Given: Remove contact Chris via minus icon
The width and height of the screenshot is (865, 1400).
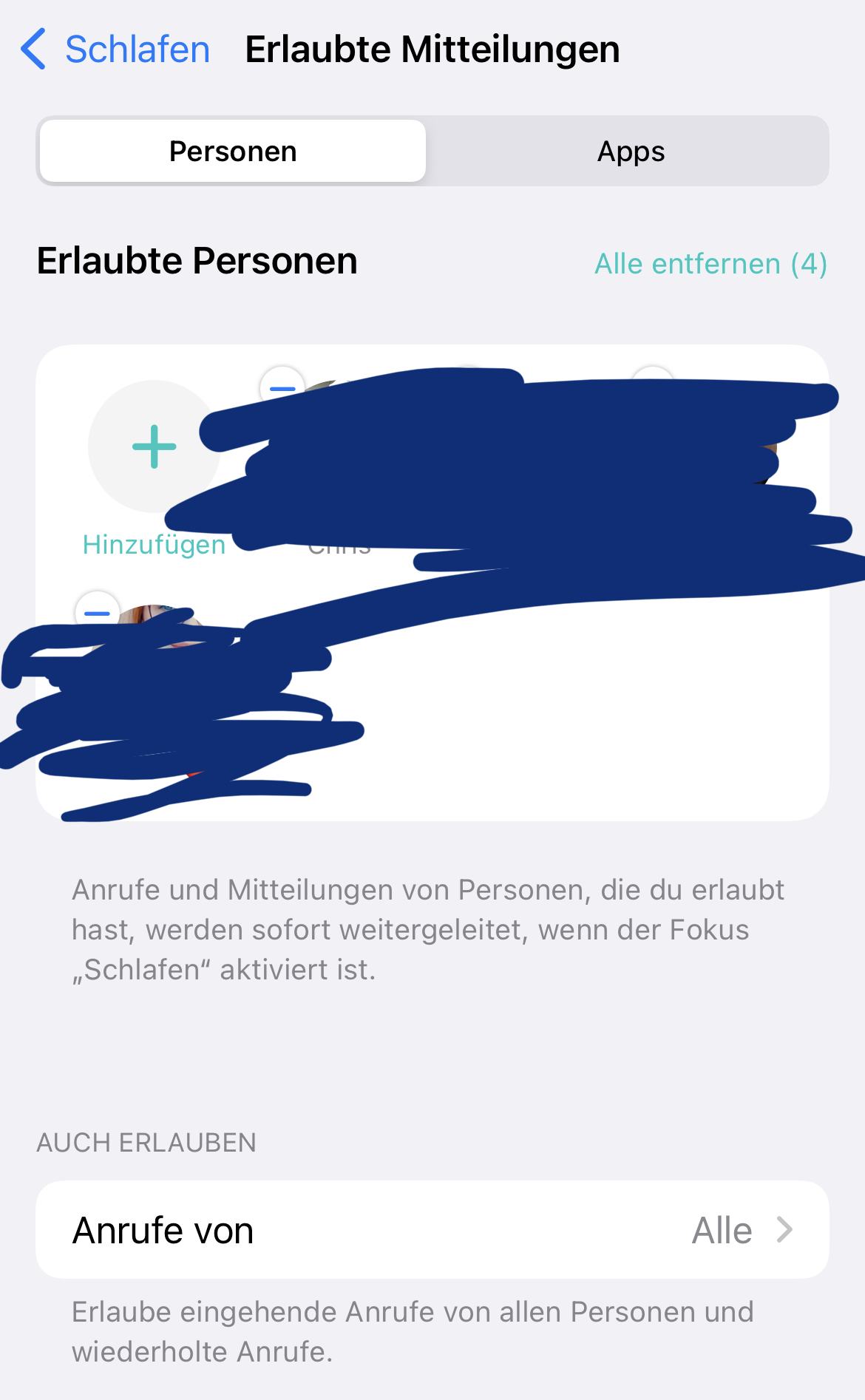Looking at the screenshot, I should (282, 388).
